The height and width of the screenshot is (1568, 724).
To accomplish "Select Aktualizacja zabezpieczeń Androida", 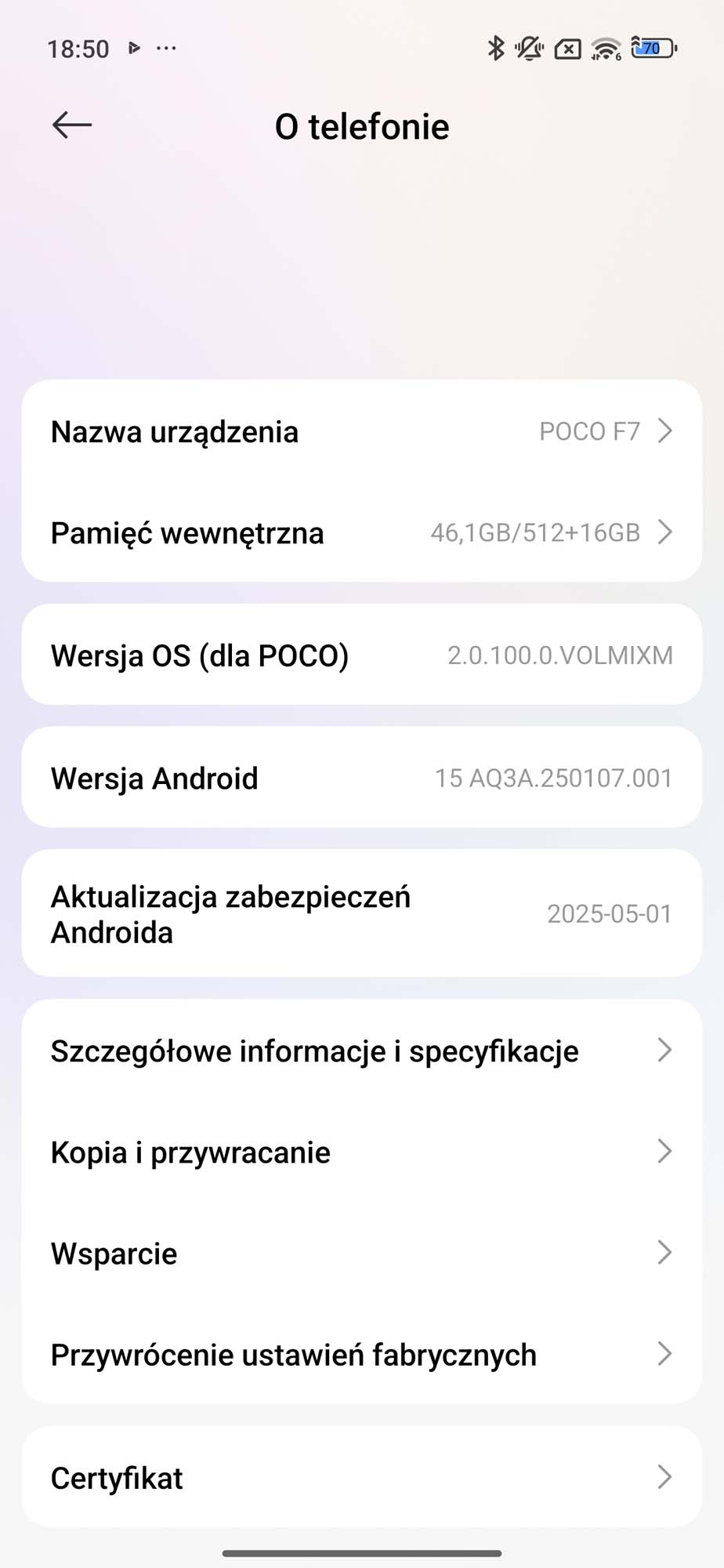I will (362, 913).
